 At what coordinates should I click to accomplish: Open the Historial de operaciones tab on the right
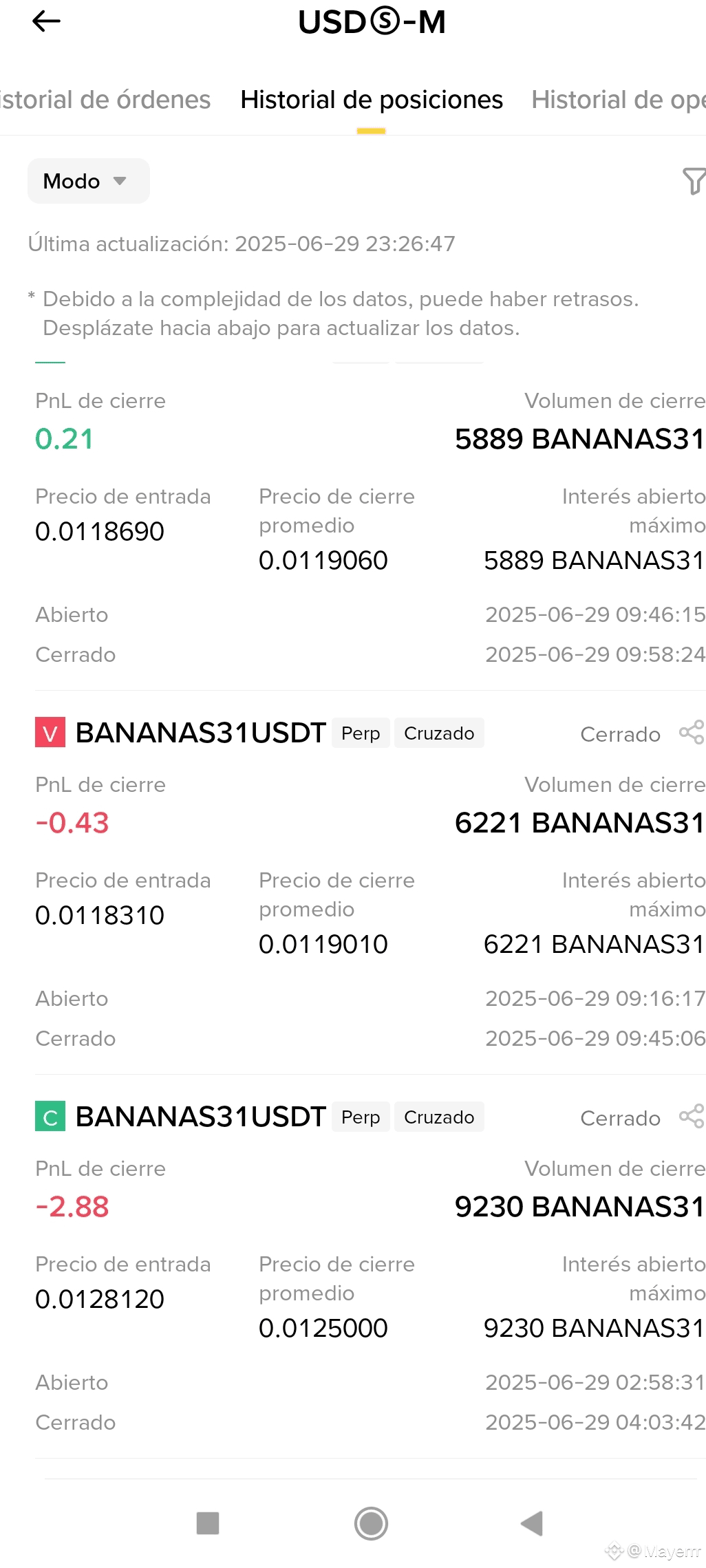618,100
